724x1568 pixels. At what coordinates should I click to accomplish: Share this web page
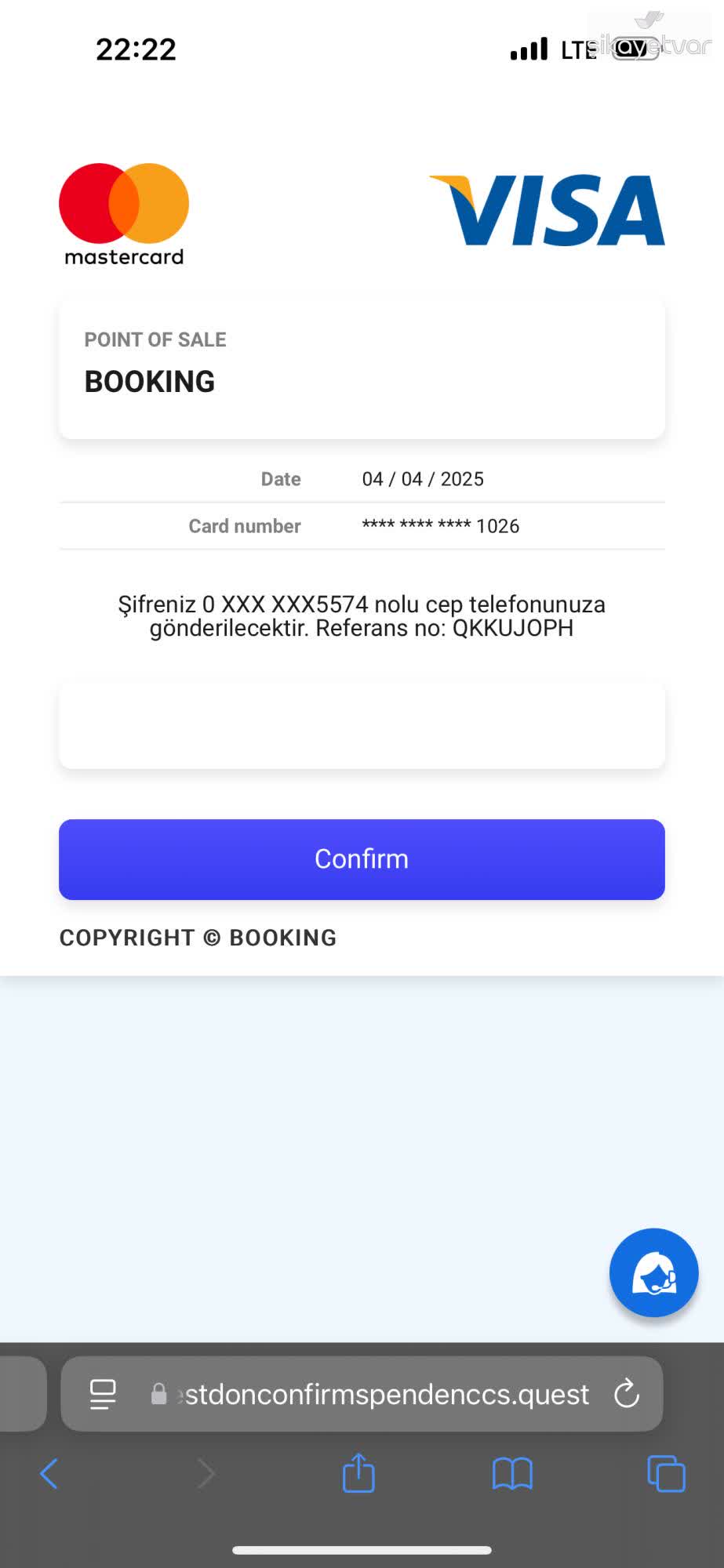[x=358, y=1472]
